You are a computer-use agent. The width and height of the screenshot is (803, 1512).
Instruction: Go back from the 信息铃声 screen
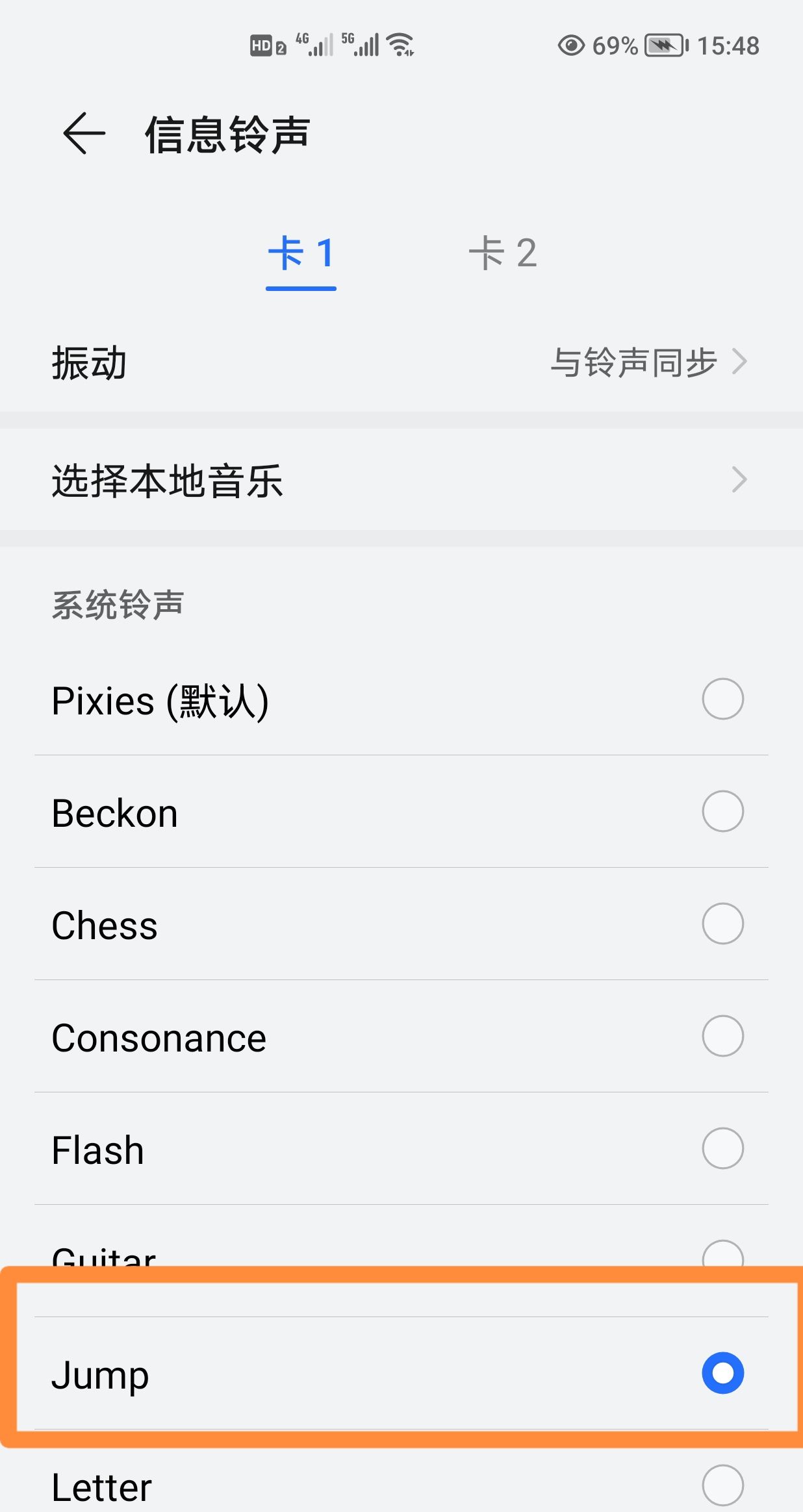click(84, 134)
